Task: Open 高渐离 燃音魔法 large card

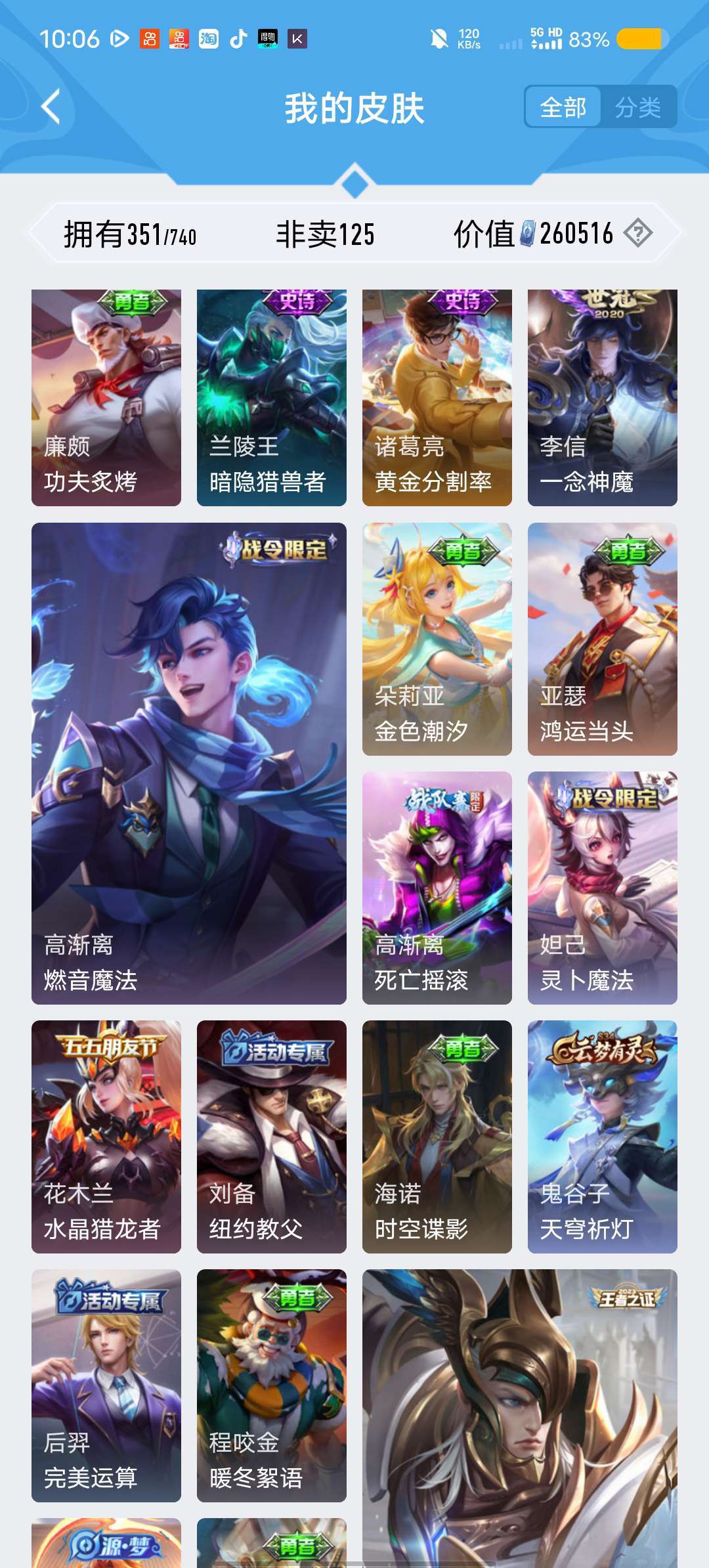Action: point(189,763)
